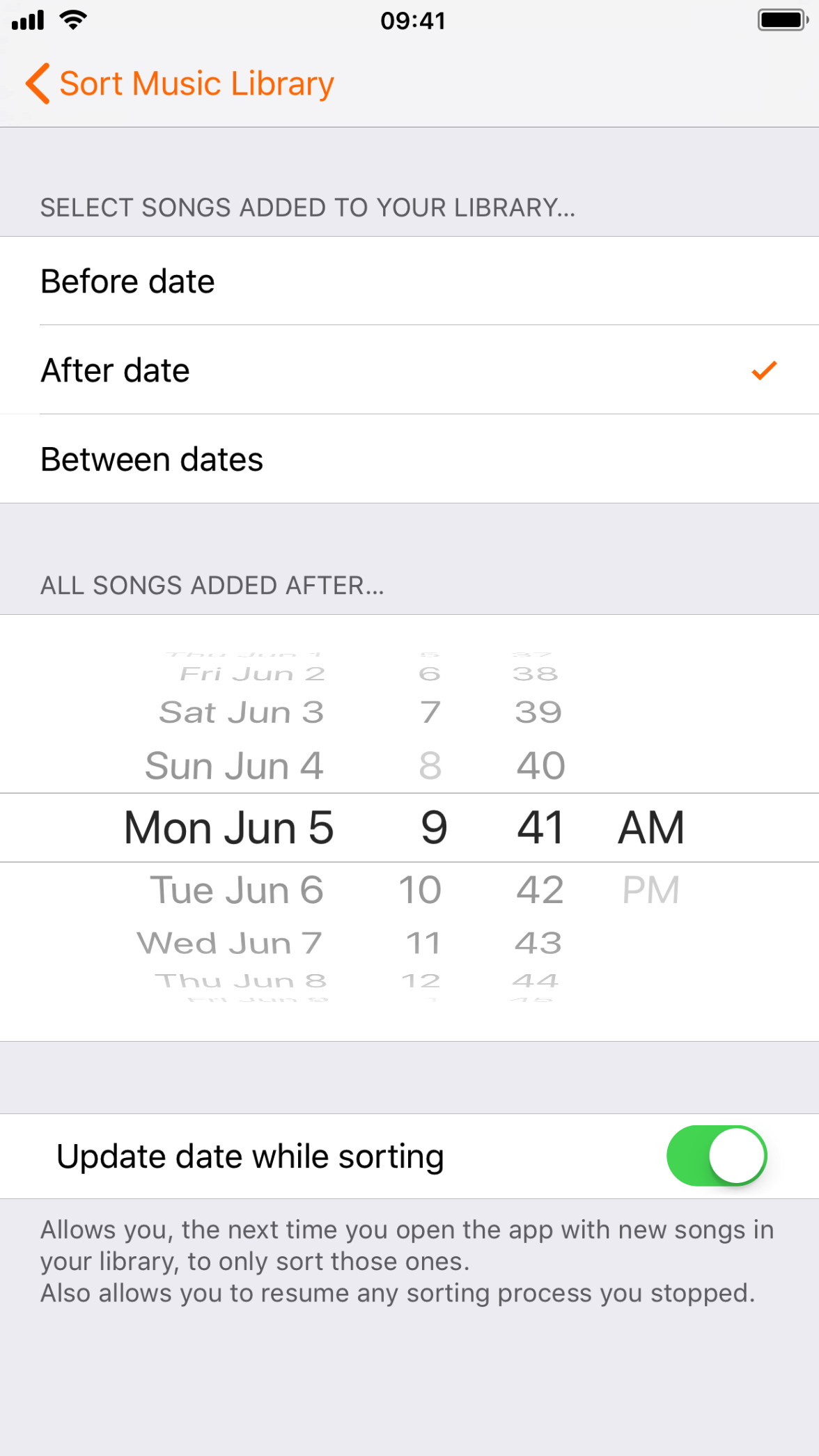Set minutes to 40 in picker

coord(540,766)
